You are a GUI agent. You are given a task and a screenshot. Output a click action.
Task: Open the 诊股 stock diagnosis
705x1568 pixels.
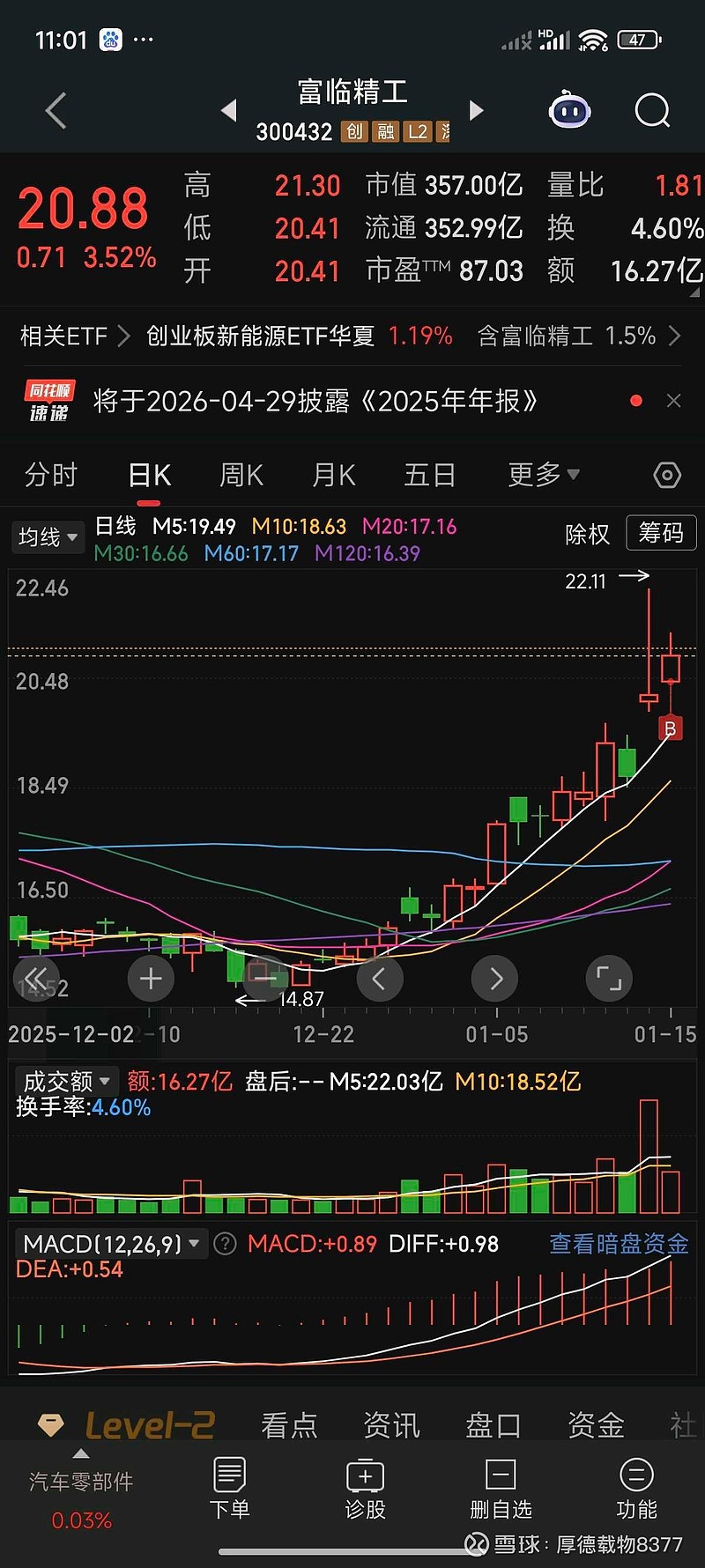click(x=366, y=1489)
